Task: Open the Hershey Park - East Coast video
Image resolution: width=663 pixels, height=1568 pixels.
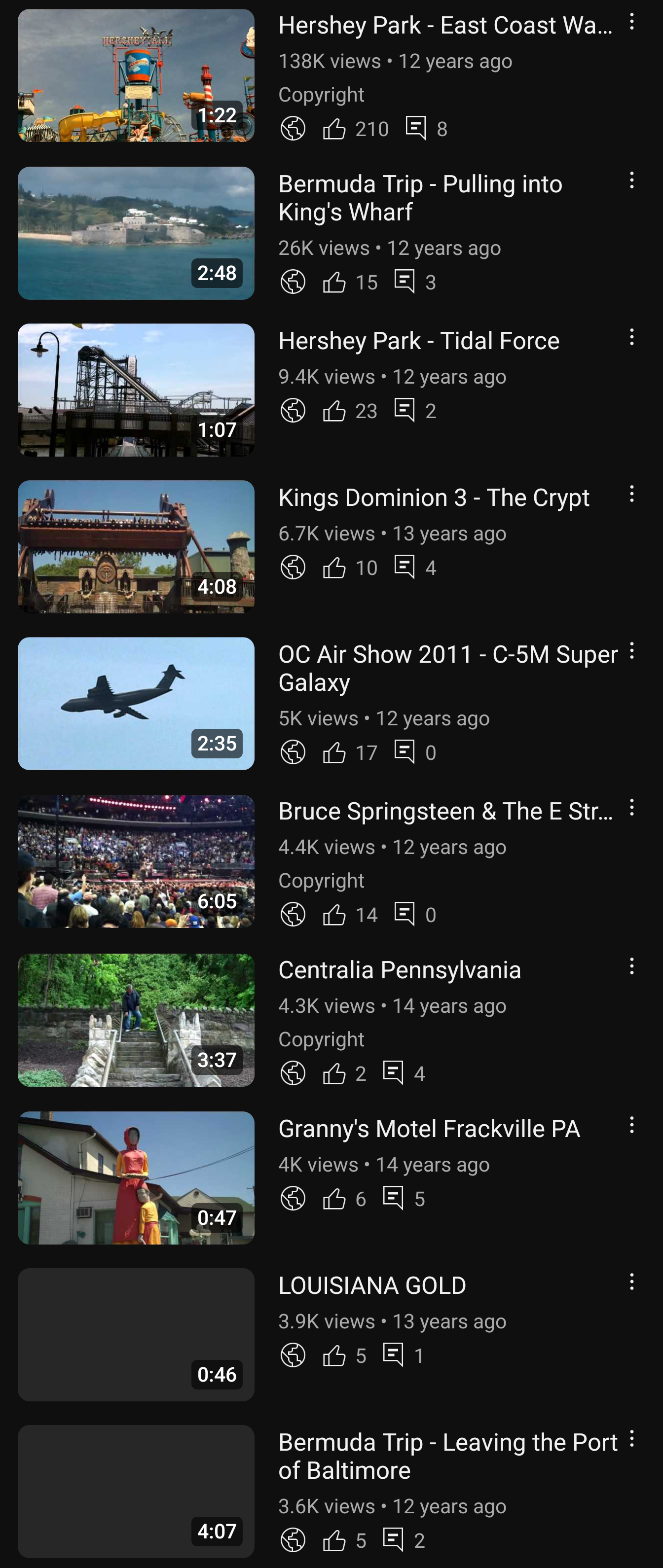Action: click(136, 75)
